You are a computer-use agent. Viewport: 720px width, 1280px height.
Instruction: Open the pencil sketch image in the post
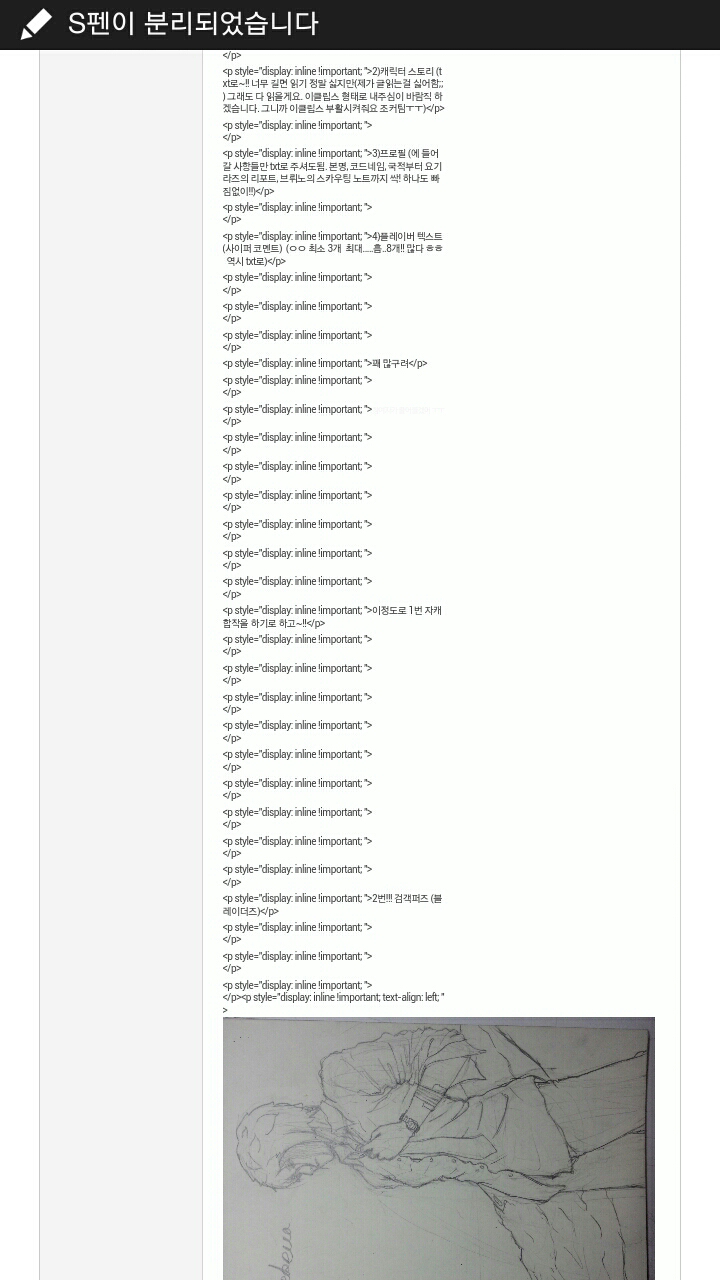tap(439, 1148)
